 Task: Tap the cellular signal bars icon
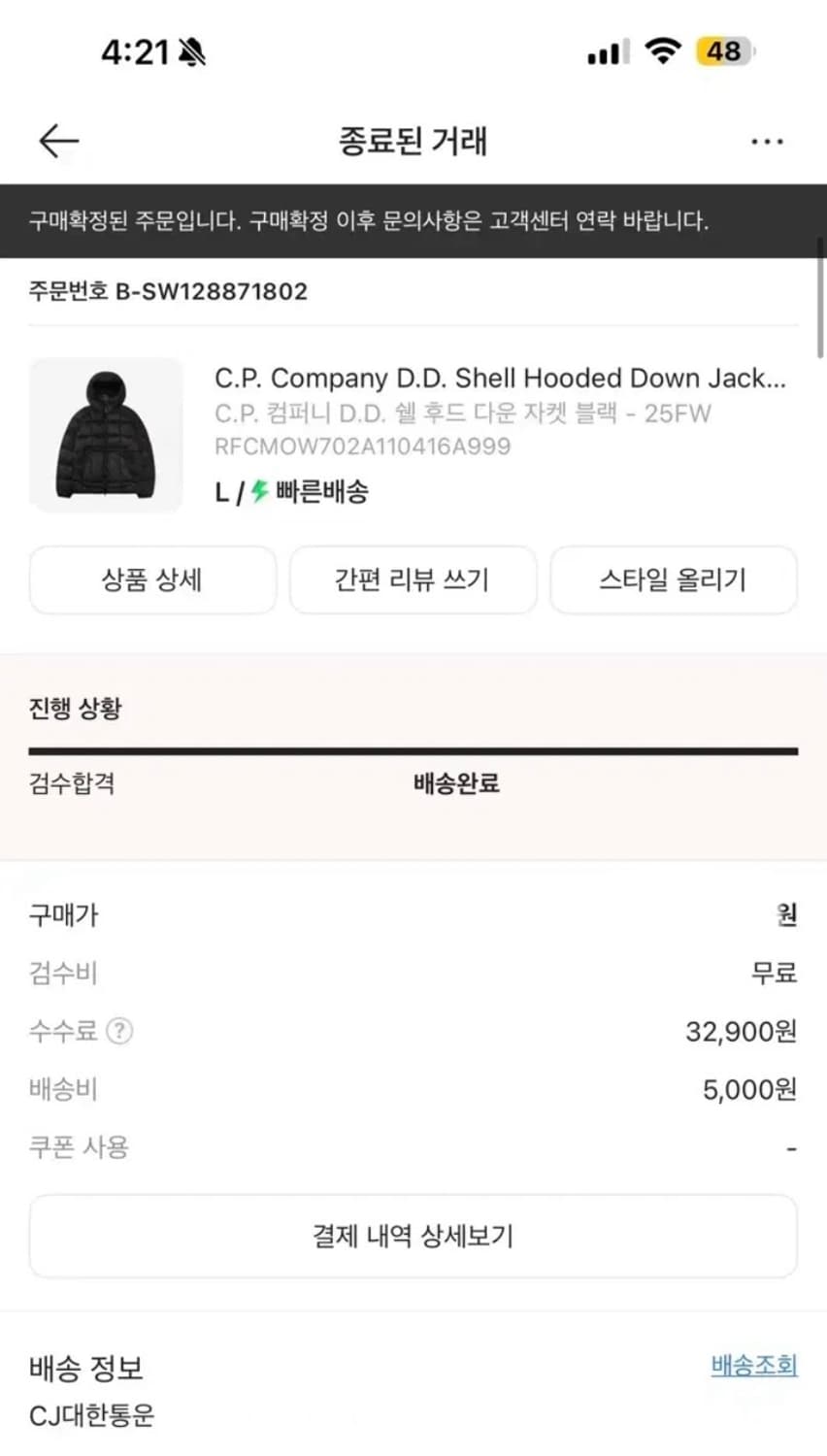(604, 51)
